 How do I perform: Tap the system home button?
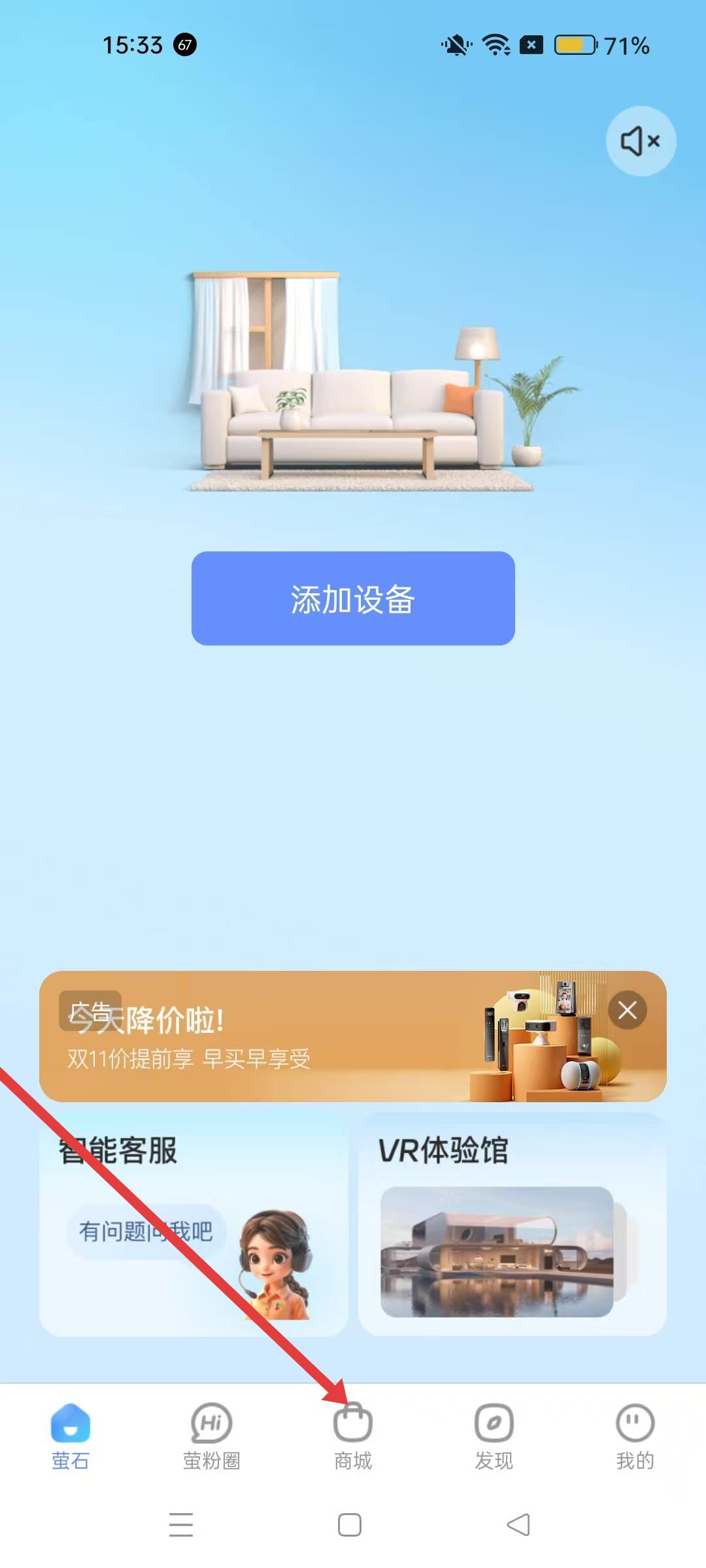tap(350, 1525)
